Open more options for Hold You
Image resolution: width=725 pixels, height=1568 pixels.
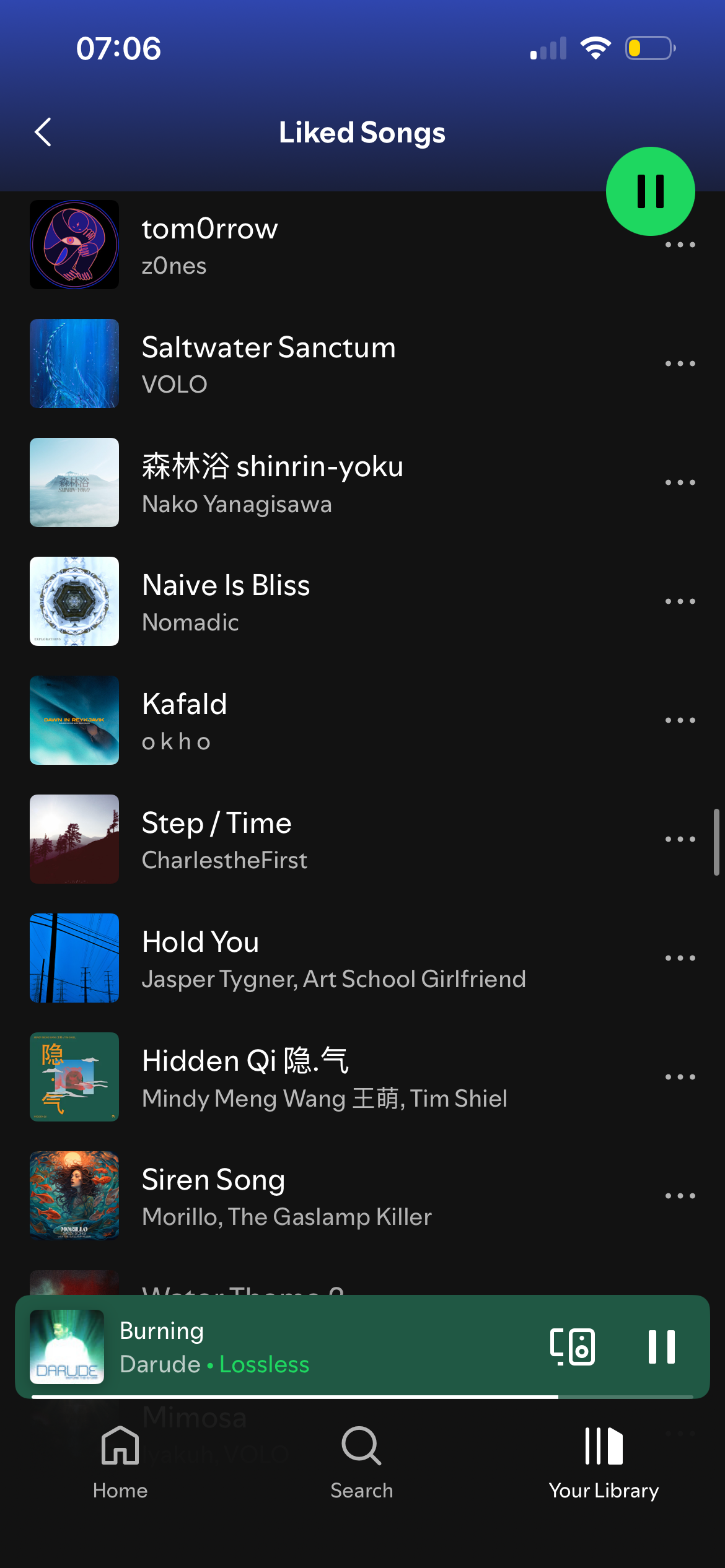click(680, 958)
